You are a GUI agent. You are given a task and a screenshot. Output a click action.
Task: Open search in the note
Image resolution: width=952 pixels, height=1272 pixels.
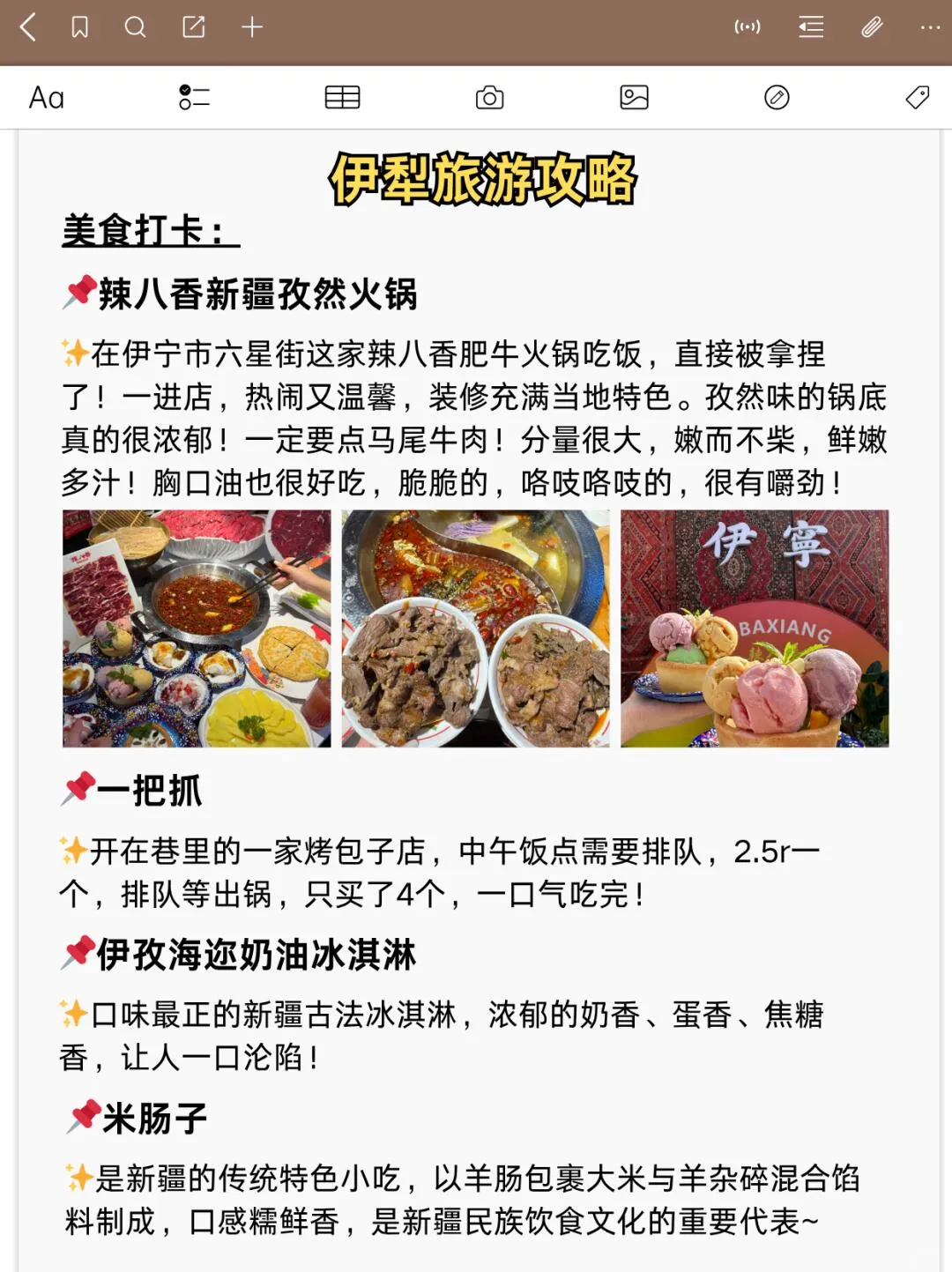point(135,27)
